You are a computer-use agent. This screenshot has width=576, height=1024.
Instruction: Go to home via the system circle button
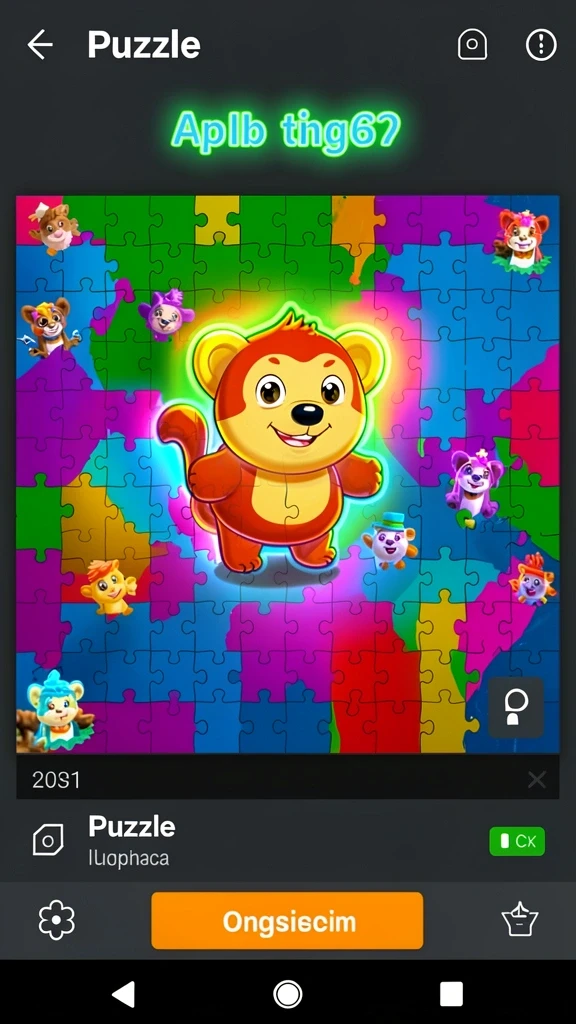click(x=287, y=994)
